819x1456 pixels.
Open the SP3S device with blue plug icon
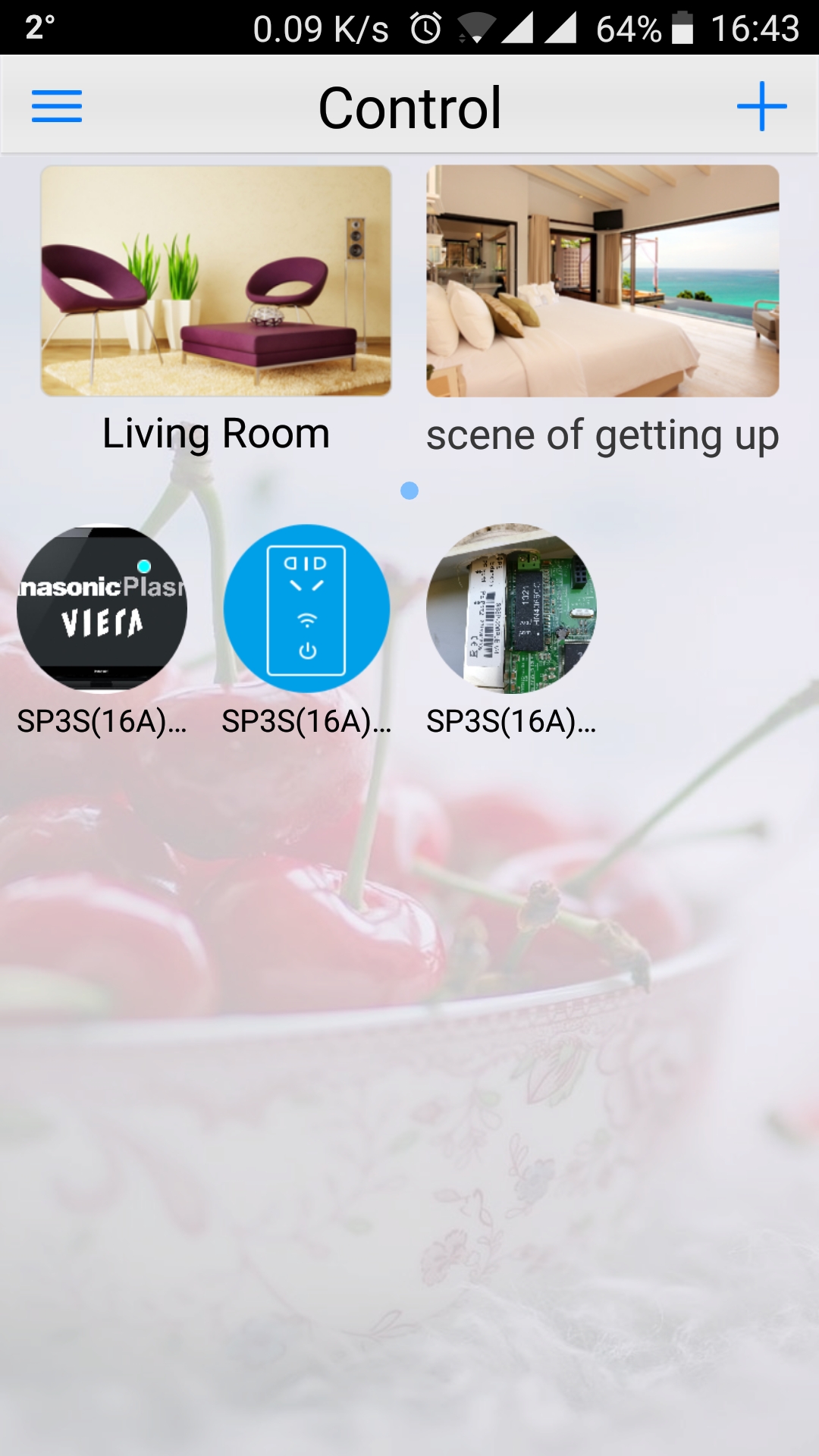point(306,609)
